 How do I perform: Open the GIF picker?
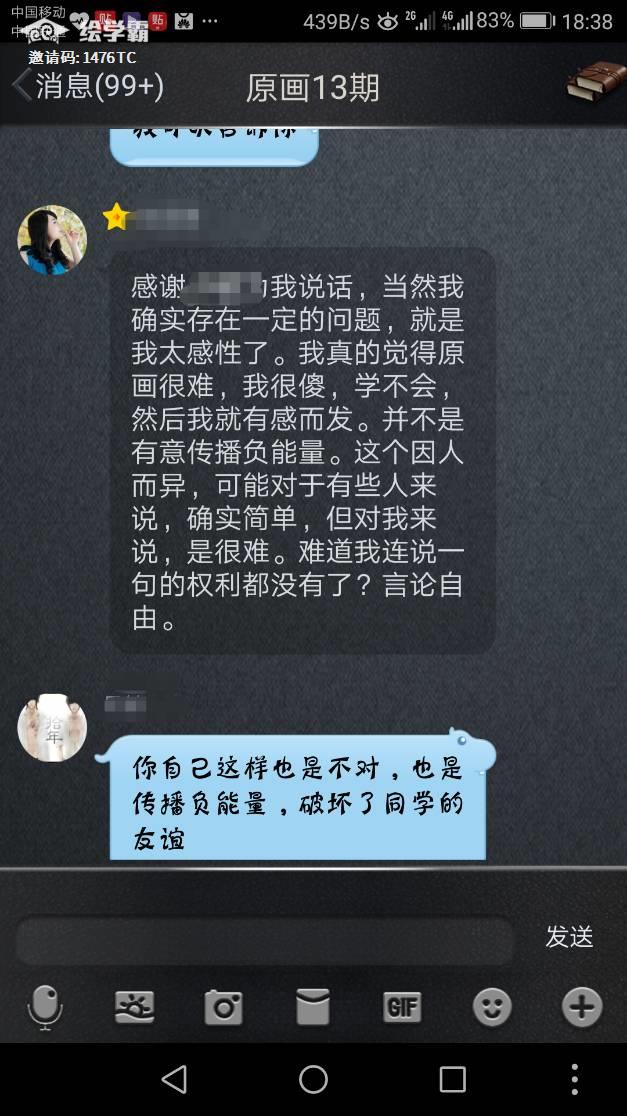click(x=402, y=1006)
